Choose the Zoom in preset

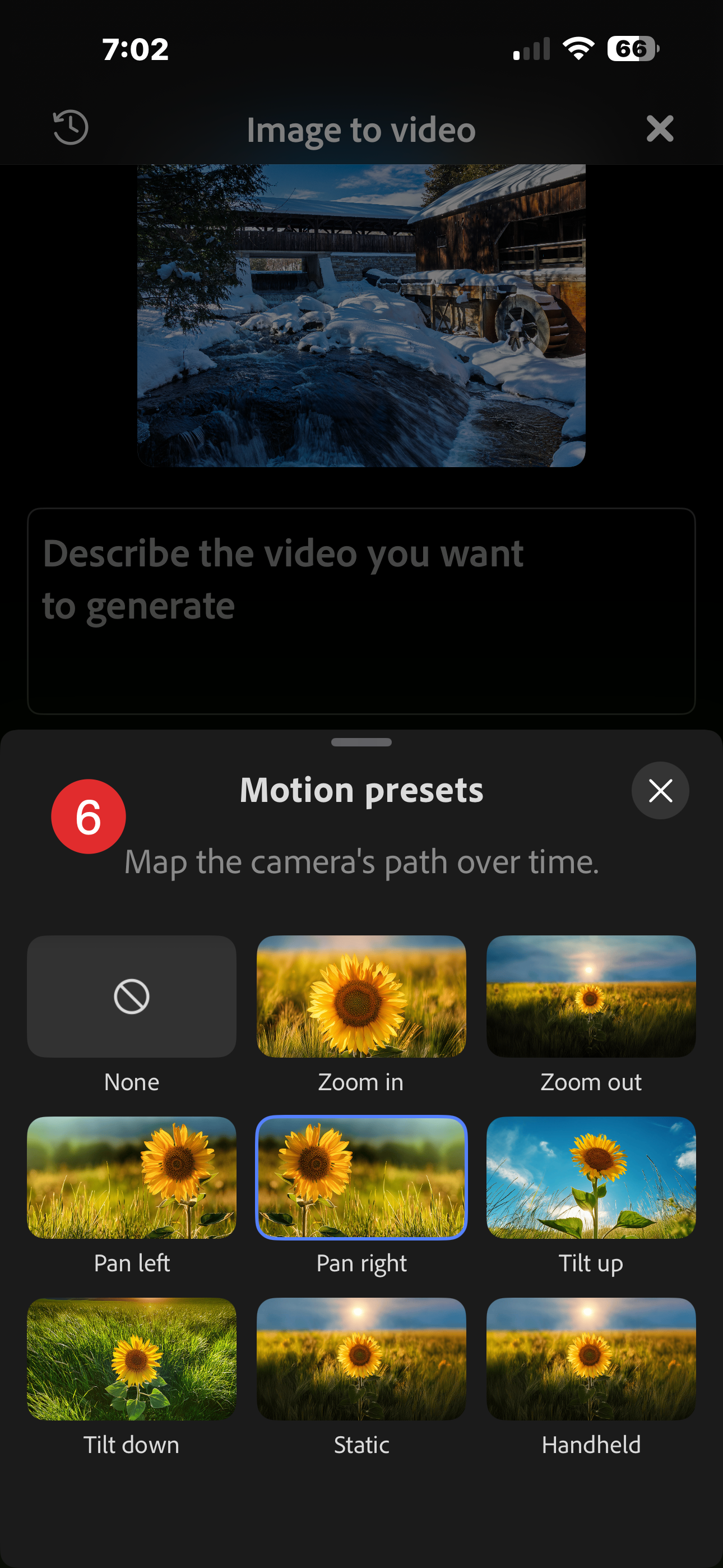[361, 997]
